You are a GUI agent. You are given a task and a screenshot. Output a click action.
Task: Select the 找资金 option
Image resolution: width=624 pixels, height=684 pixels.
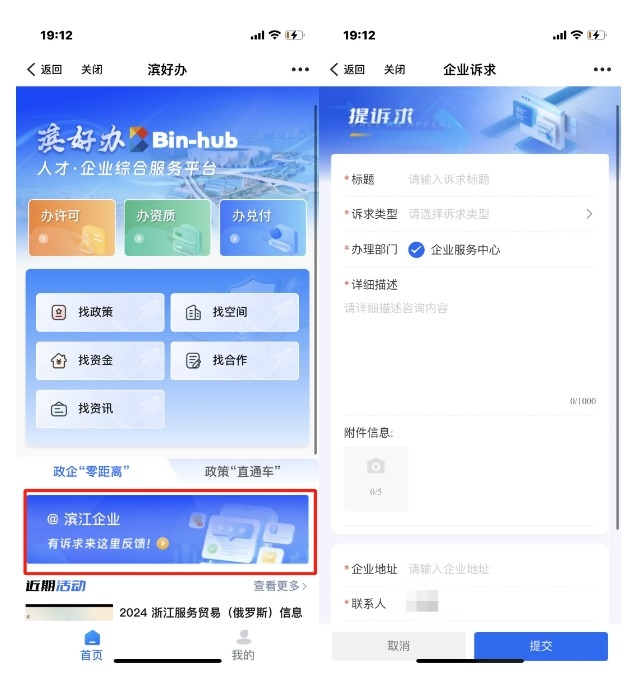(x=100, y=360)
